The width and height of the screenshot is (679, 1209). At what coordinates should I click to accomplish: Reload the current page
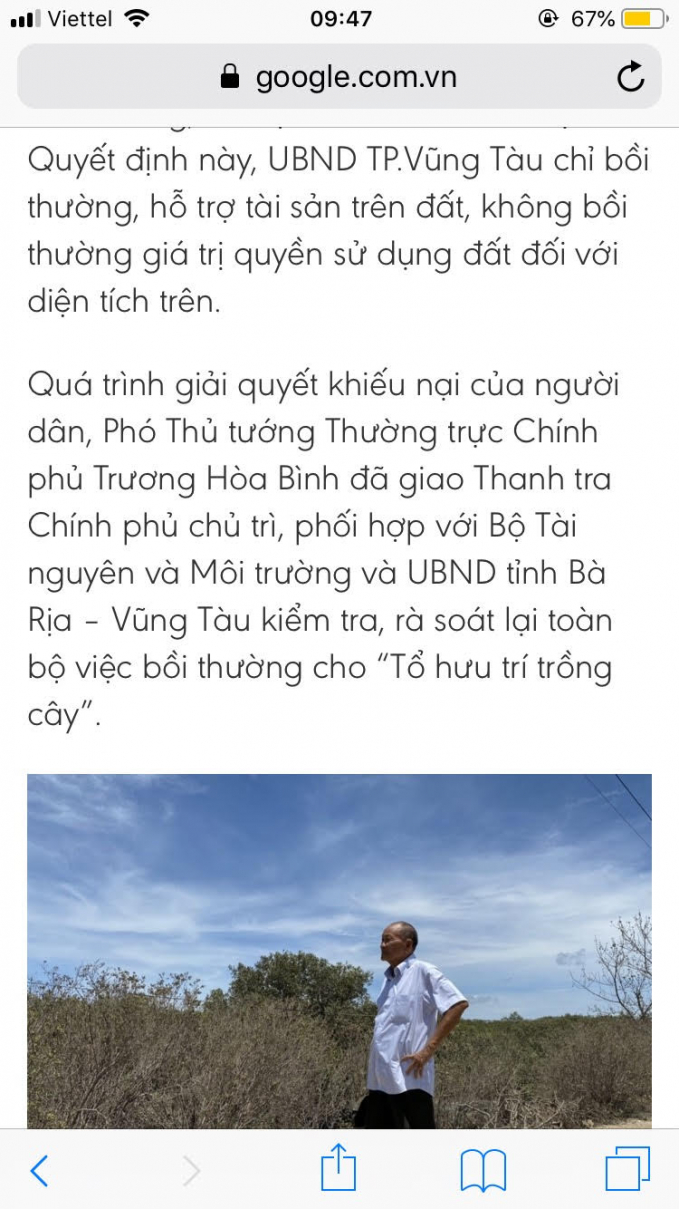click(x=630, y=77)
